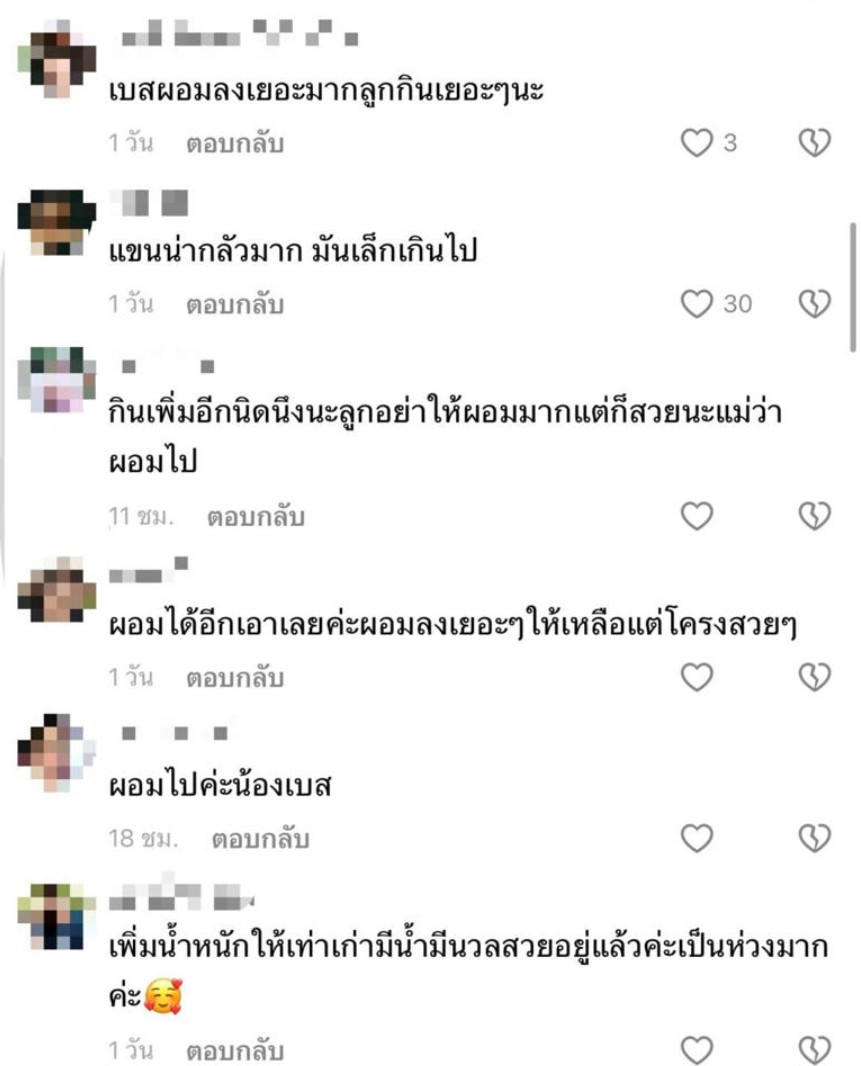
Task: Dislike the comment 'ผอมไปค่ะน้องเบส'
Action: click(x=815, y=837)
